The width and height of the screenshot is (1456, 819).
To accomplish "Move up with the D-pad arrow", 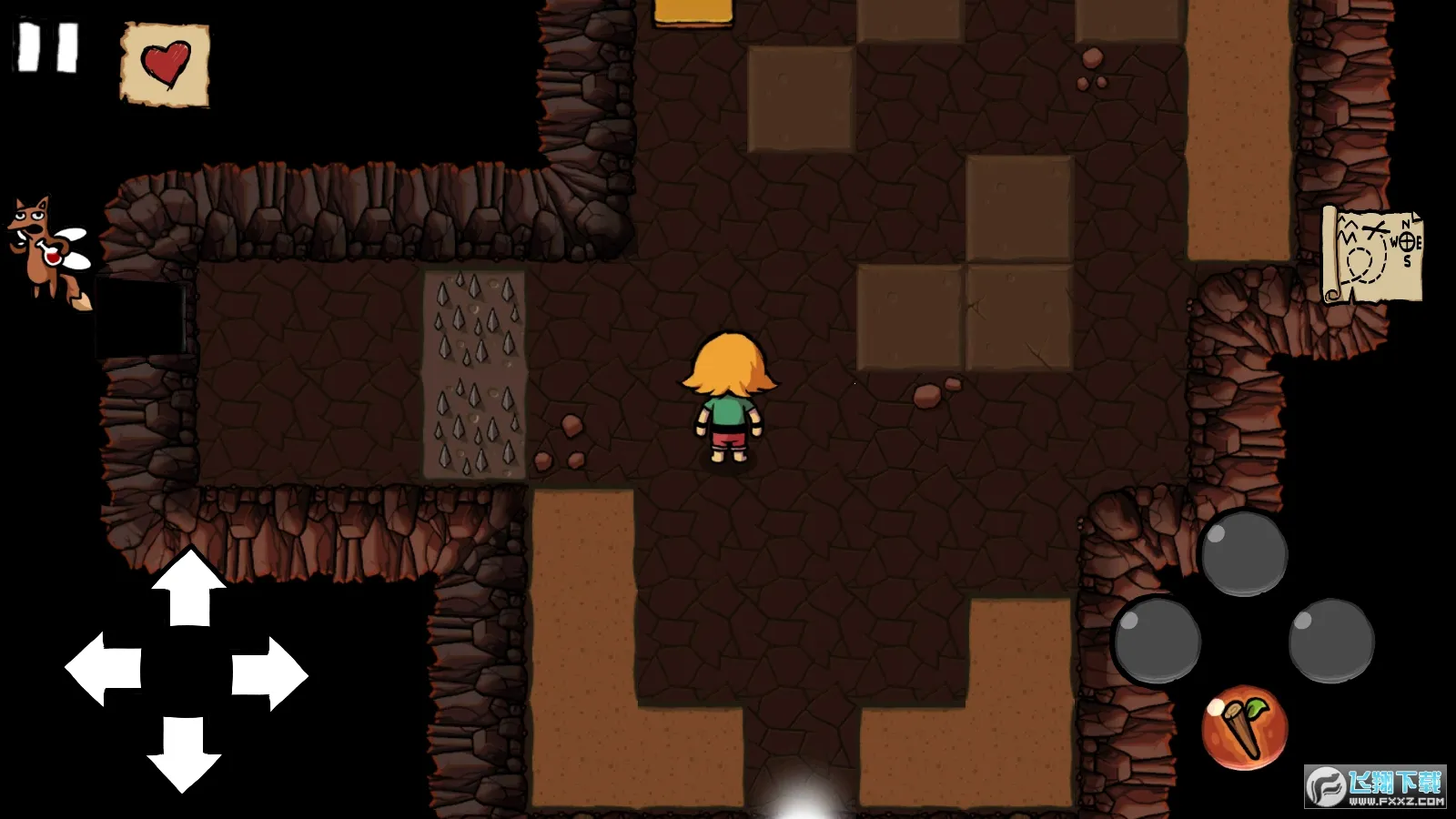I will pos(188,590).
